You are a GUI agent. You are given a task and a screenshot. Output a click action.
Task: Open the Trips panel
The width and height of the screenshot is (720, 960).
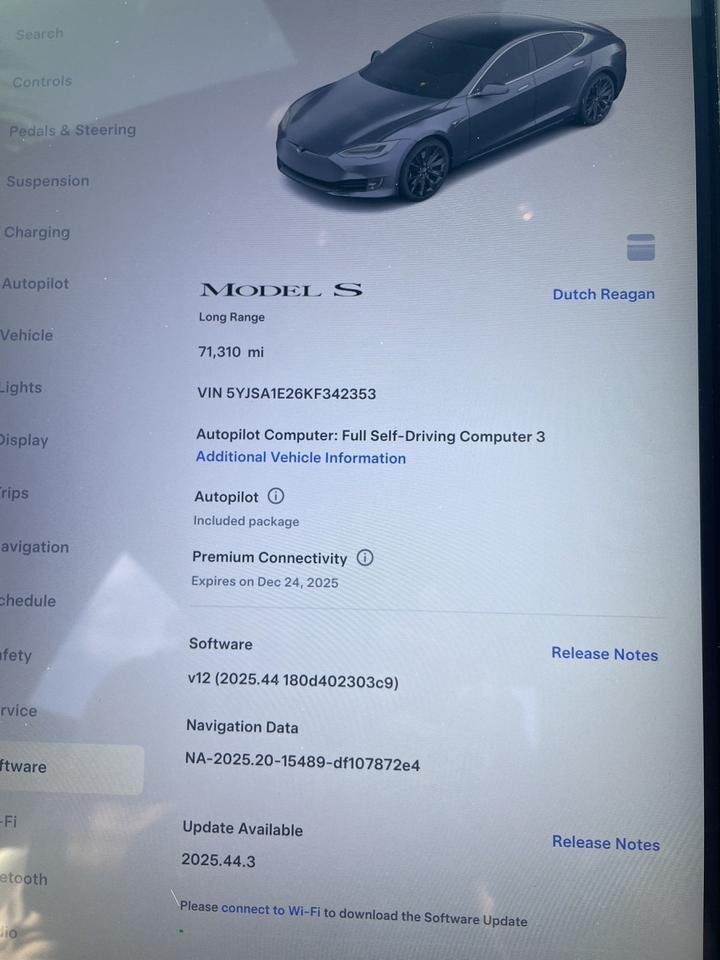pos(16,493)
